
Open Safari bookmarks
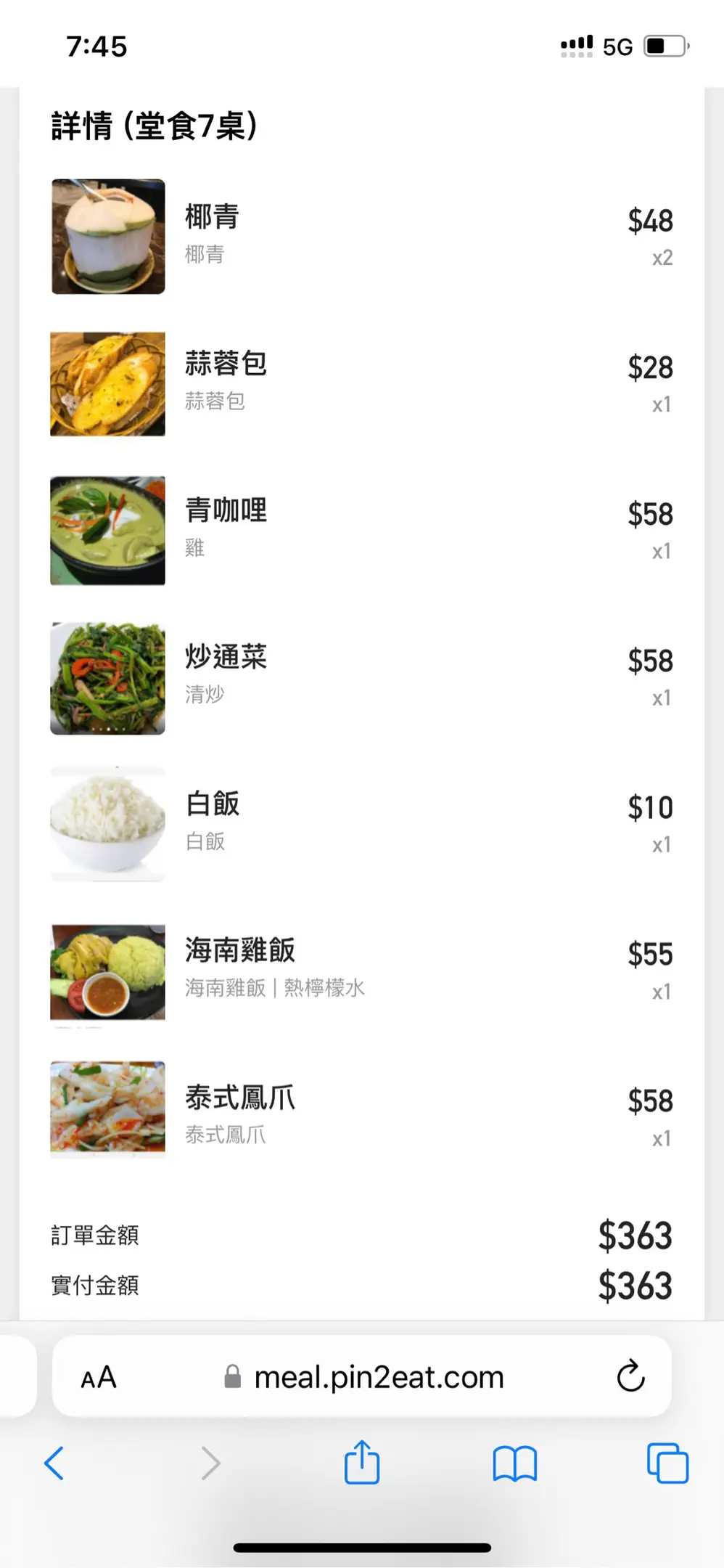click(514, 1463)
